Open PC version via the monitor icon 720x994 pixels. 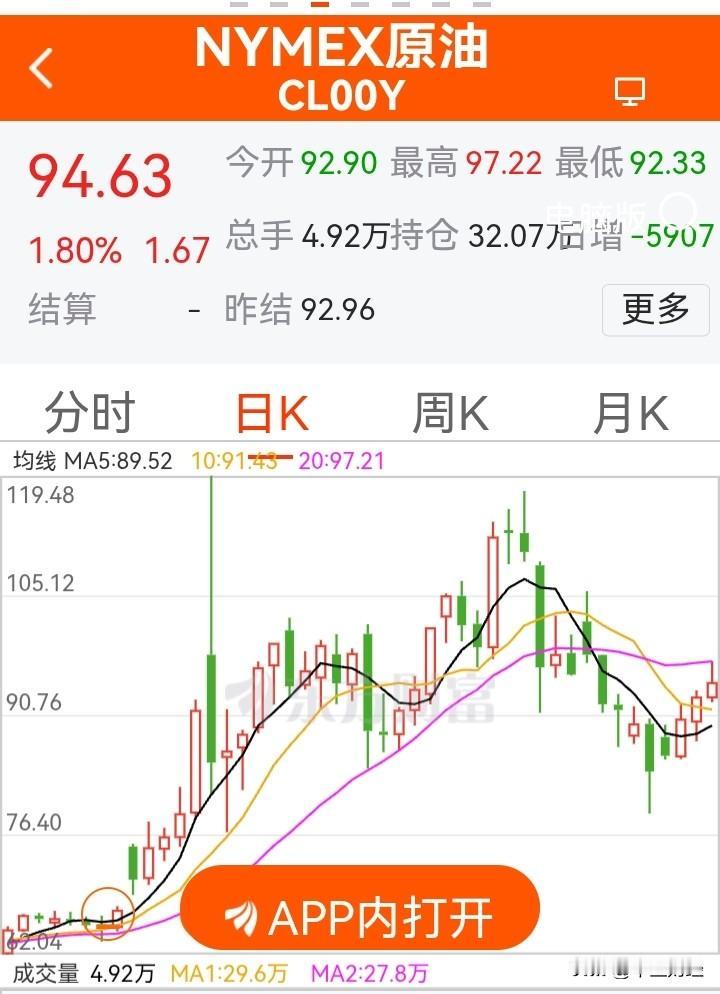pyautogui.click(x=628, y=90)
